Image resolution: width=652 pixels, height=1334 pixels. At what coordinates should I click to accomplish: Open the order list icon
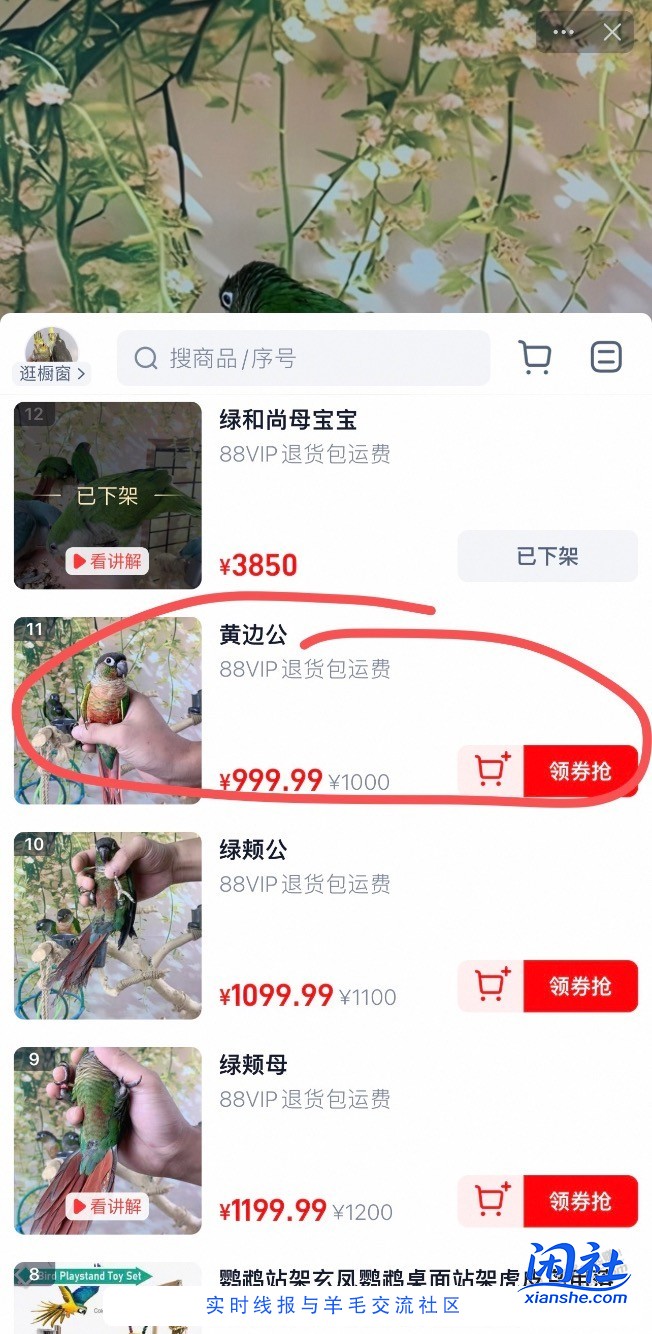pyautogui.click(x=606, y=357)
